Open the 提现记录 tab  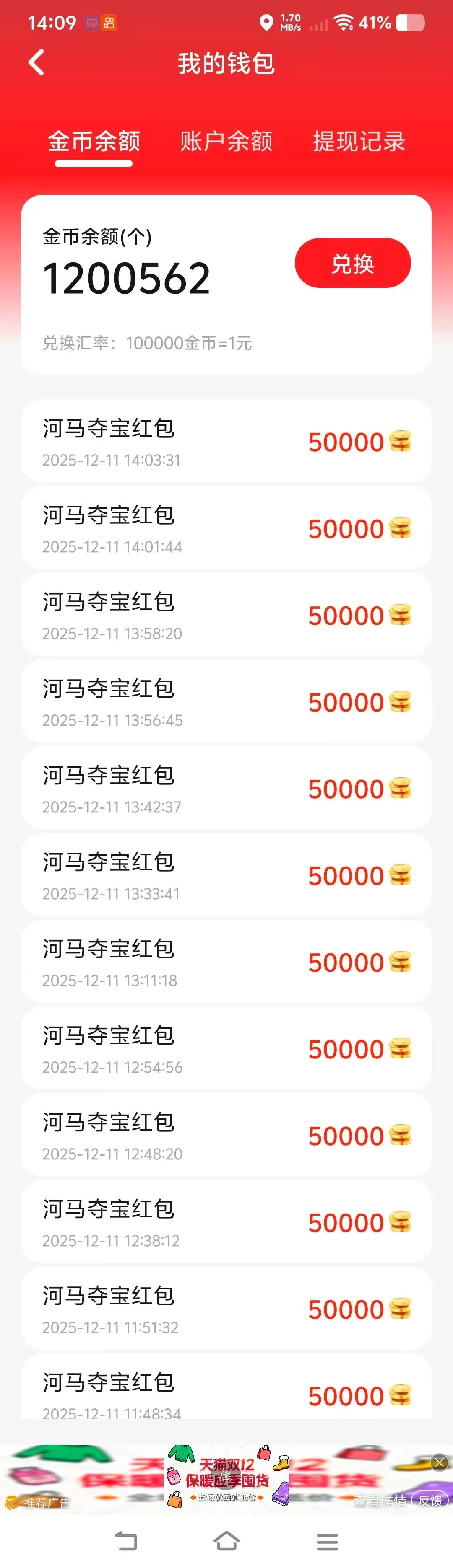359,142
